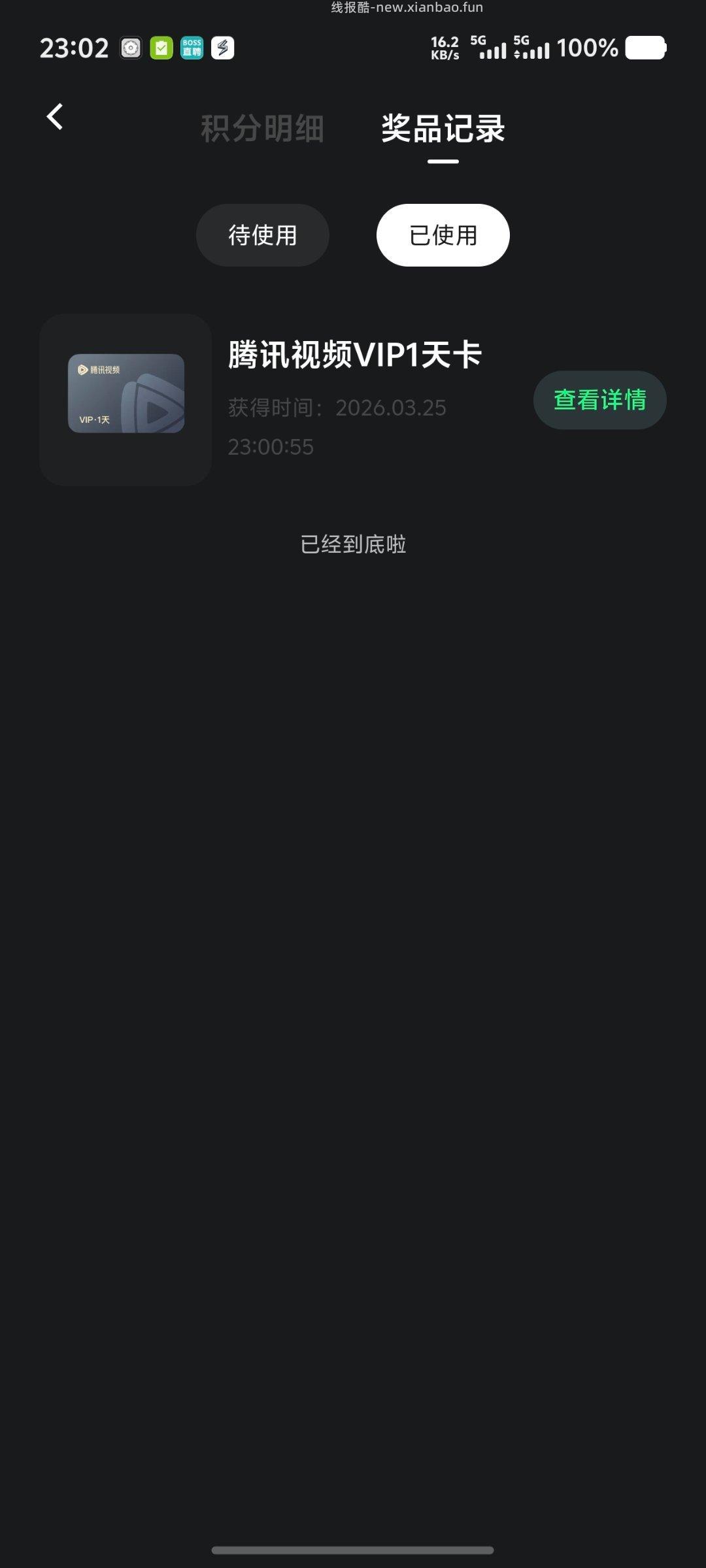This screenshot has height=1568, width=706.
Task: Switch to the 待使用 filter
Action: pyautogui.click(x=262, y=235)
